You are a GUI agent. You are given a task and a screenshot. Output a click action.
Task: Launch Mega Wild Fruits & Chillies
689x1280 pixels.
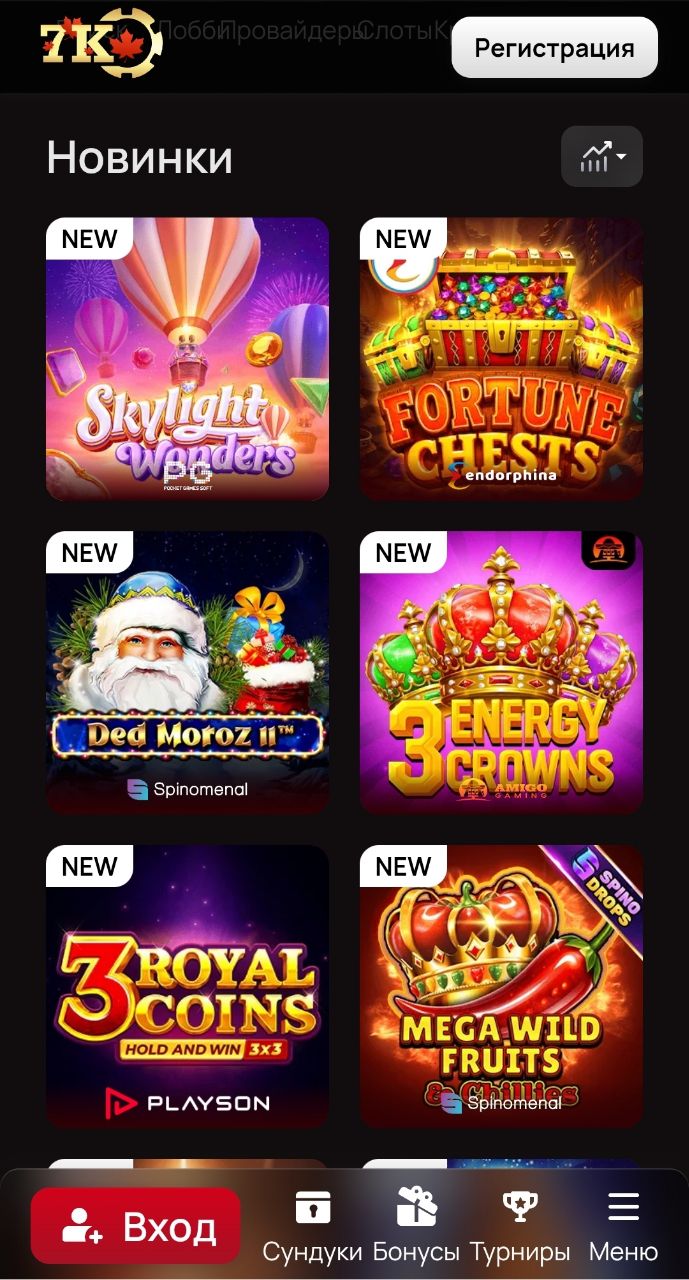[x=501, y=986]
